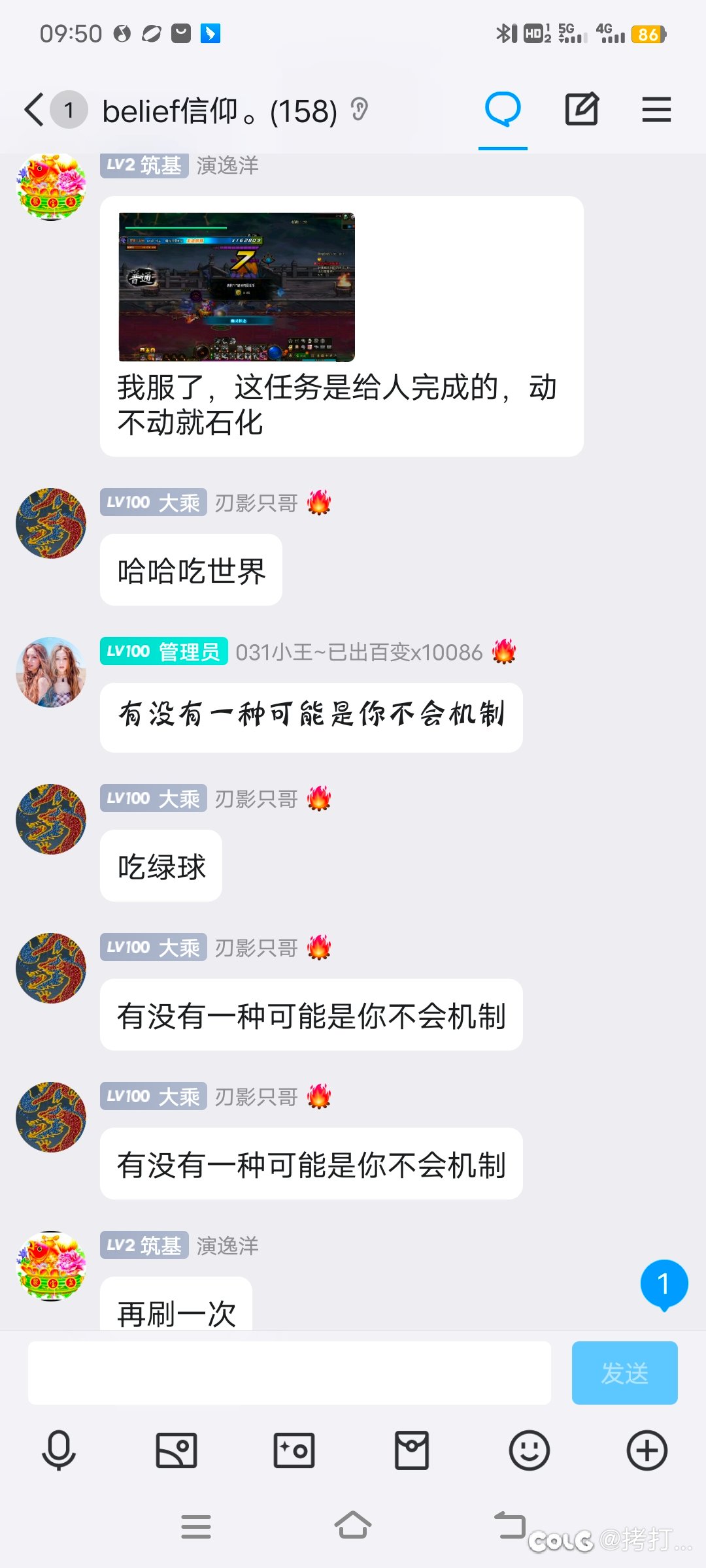Open more options plus icon
706x1568 pixels.
click(x=647, y=1450)
